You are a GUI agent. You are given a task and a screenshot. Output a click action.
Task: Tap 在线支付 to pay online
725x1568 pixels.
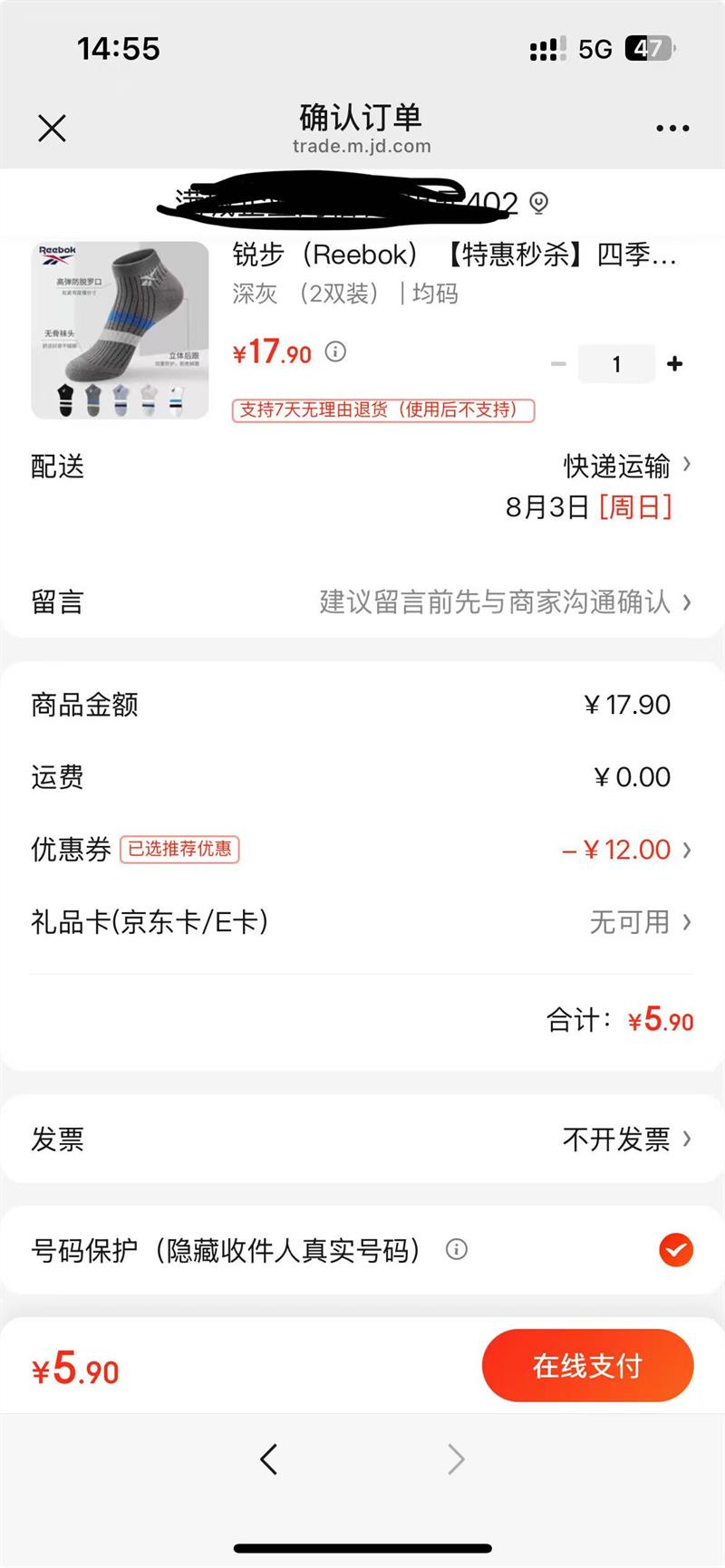[587, 1365]
